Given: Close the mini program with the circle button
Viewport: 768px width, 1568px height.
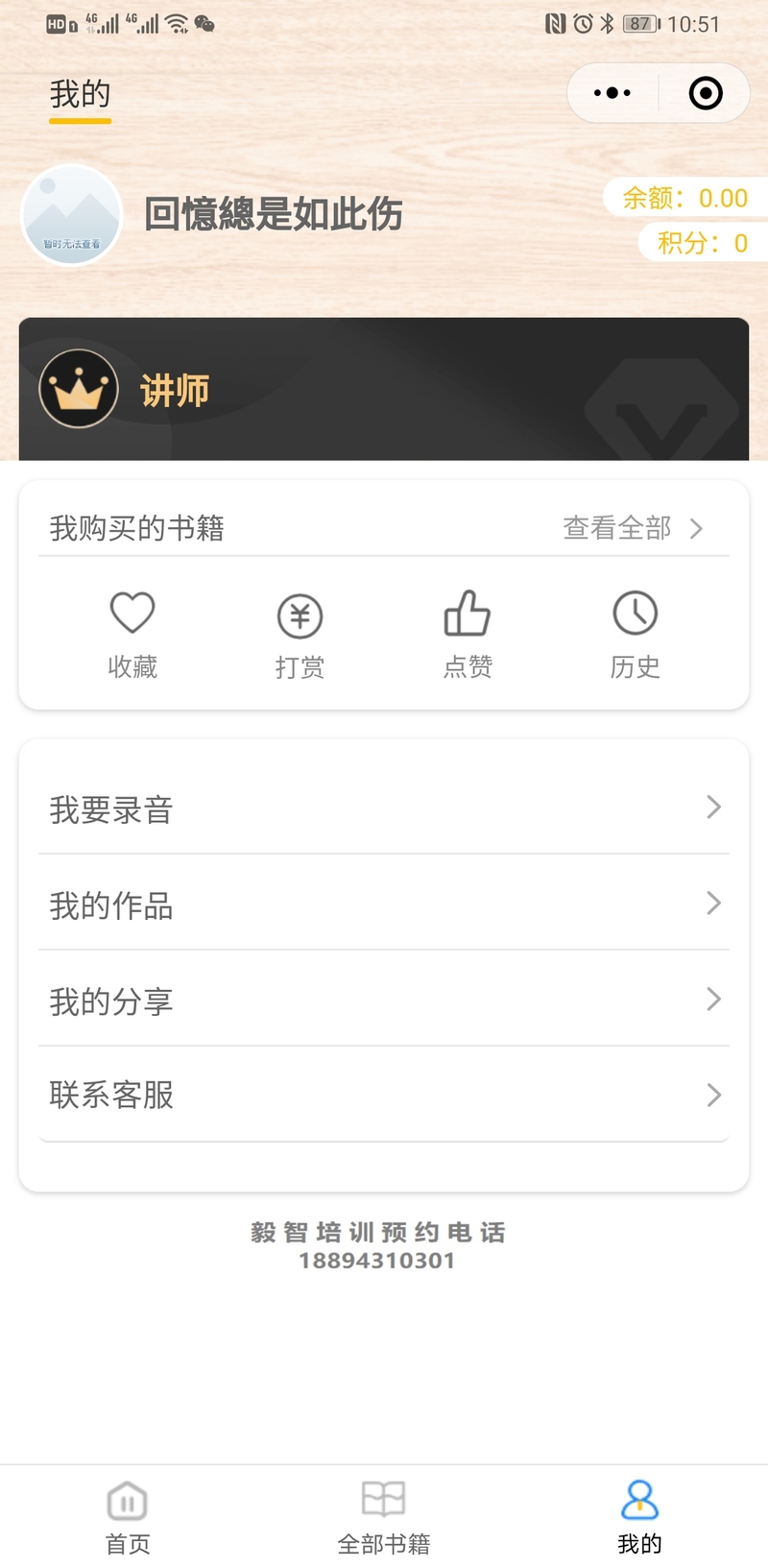Looking at the screenshot, I should pos(706,93).
